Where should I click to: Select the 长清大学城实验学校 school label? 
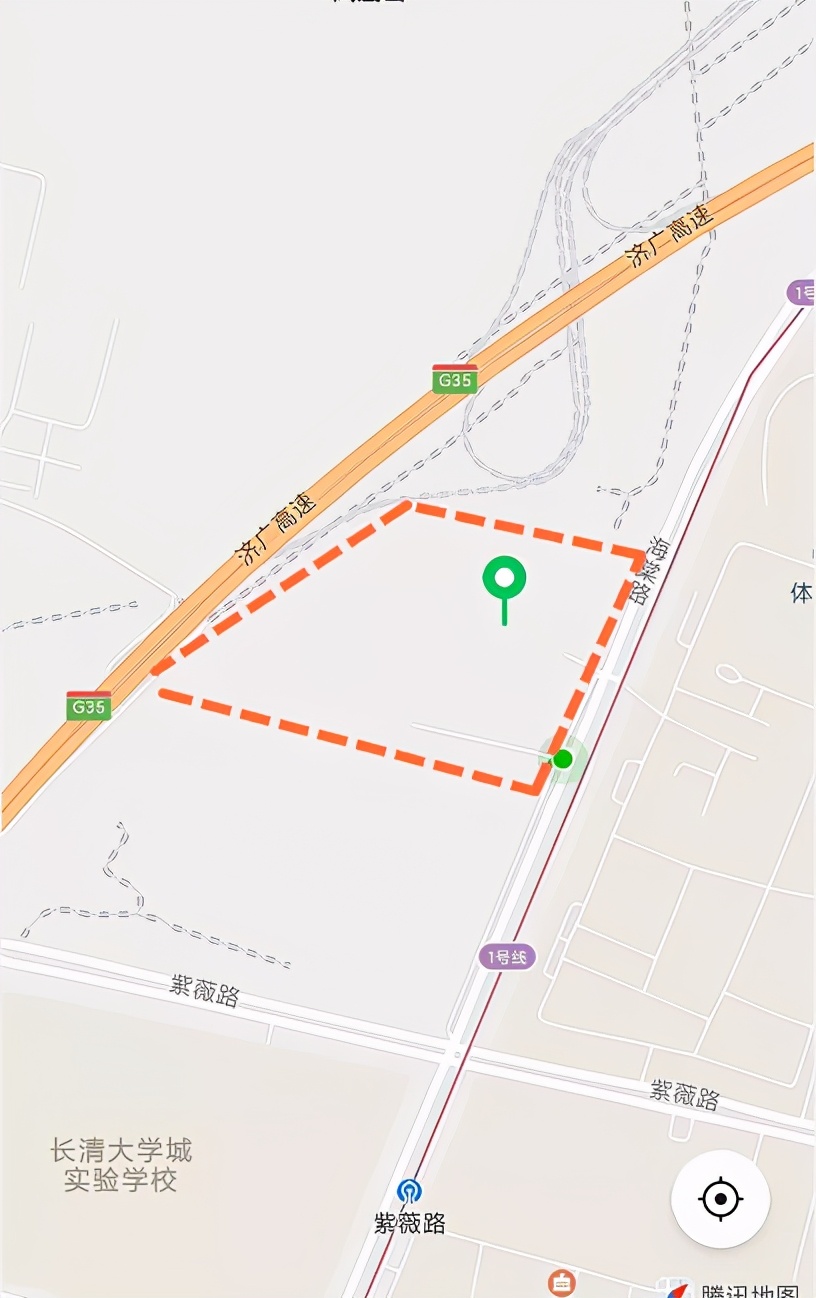point(120,1164)
